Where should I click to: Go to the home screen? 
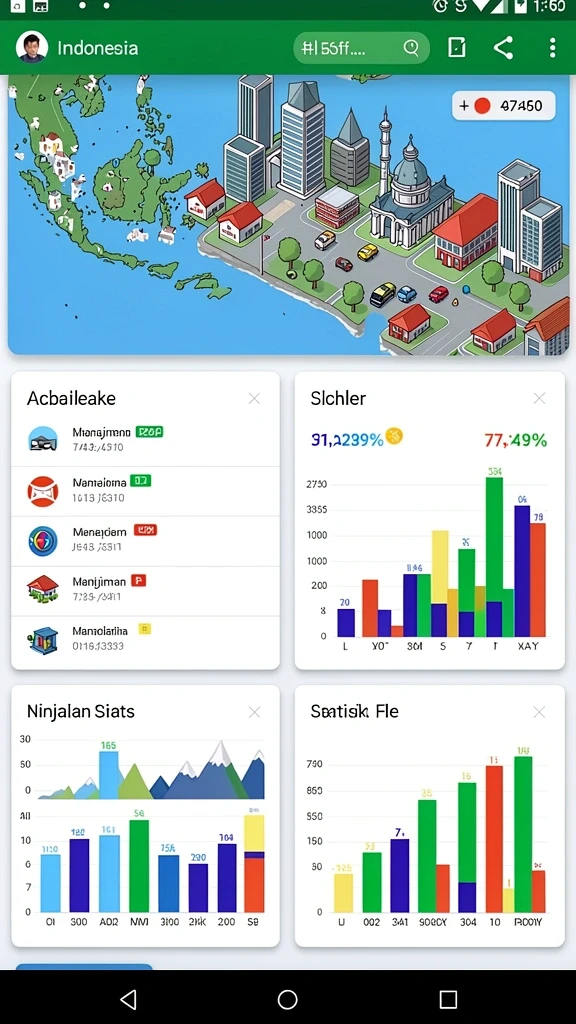(x=288, y=999)
